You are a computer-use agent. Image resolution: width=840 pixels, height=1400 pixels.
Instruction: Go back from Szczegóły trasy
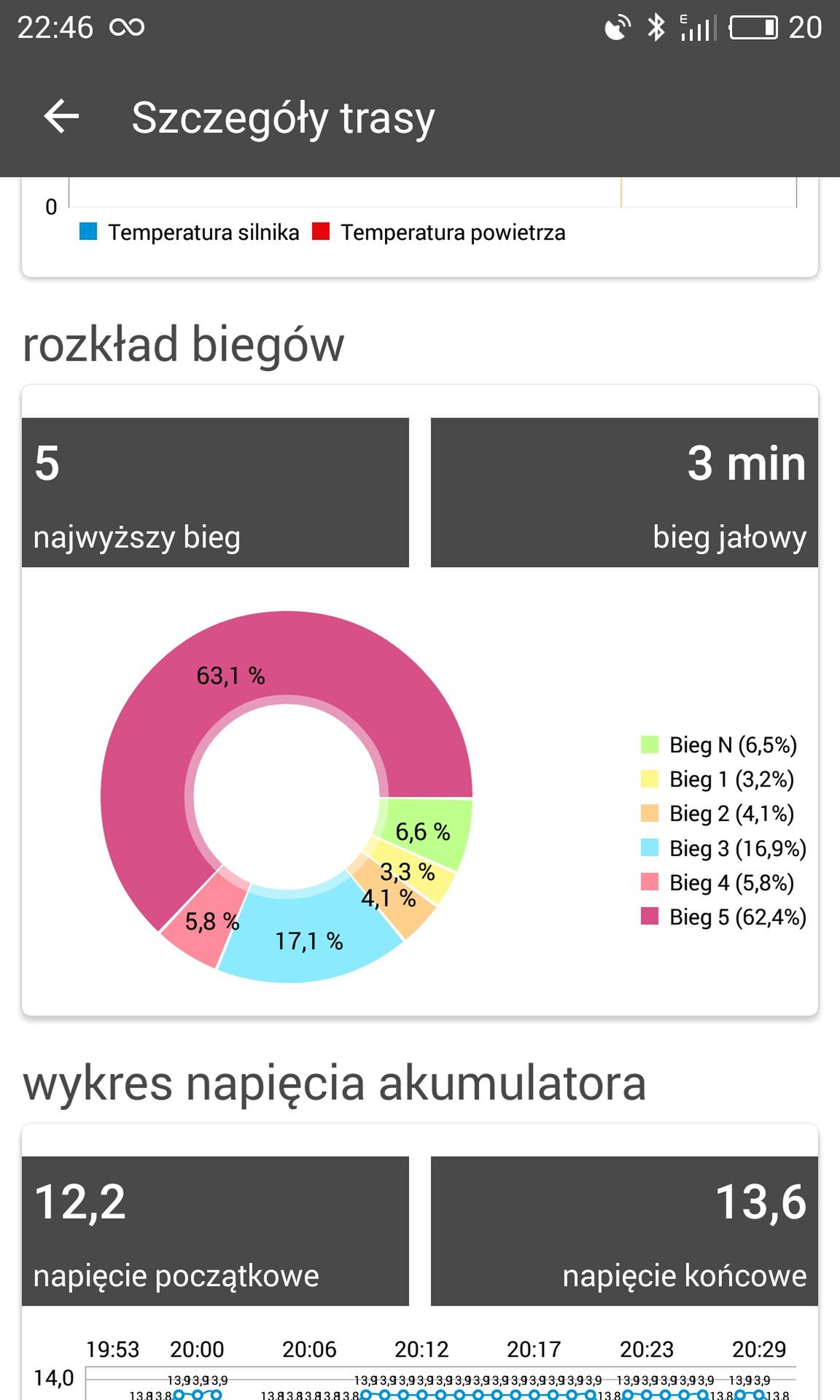[x=61, y=117]
